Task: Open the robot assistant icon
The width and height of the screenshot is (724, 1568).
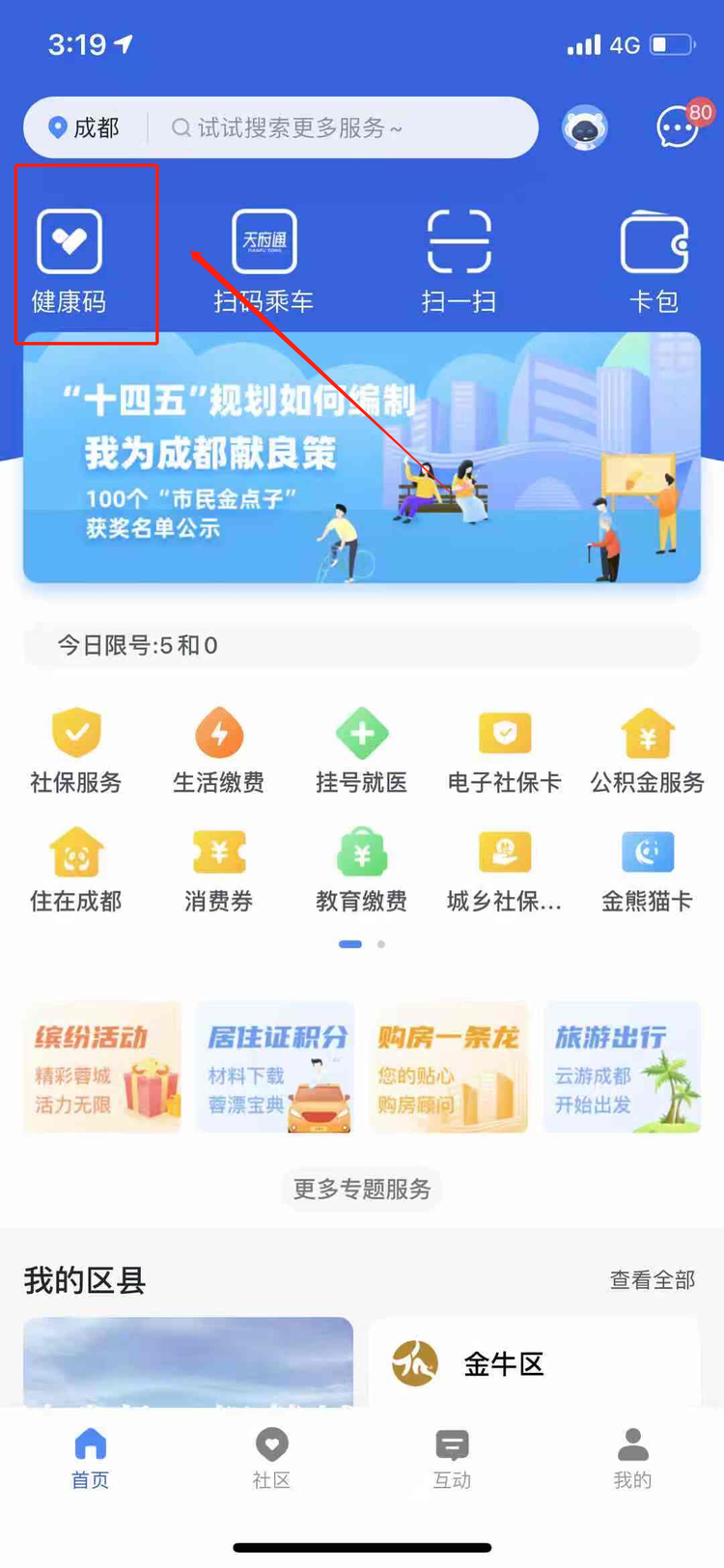Action: (x=585, y=127)
